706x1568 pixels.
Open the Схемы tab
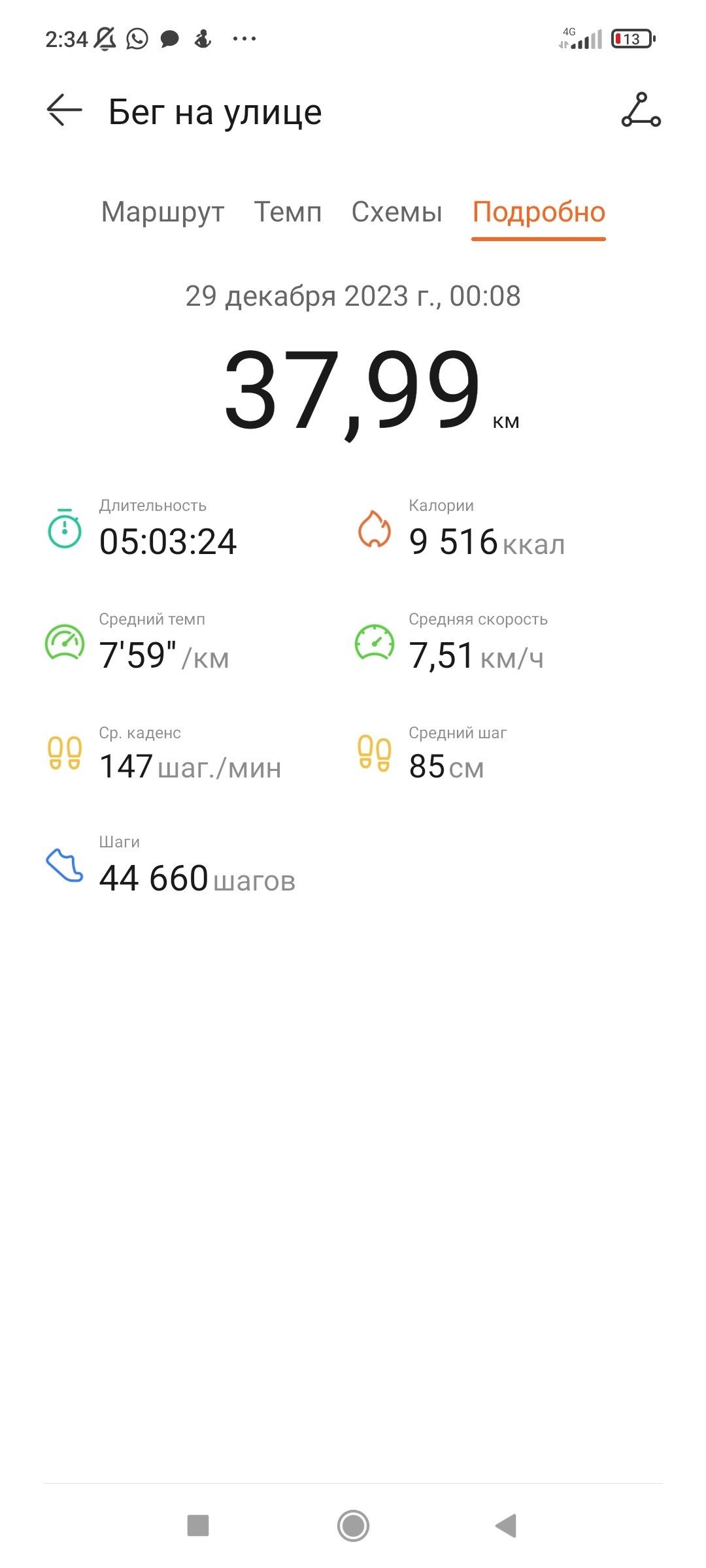click(397, 213)
